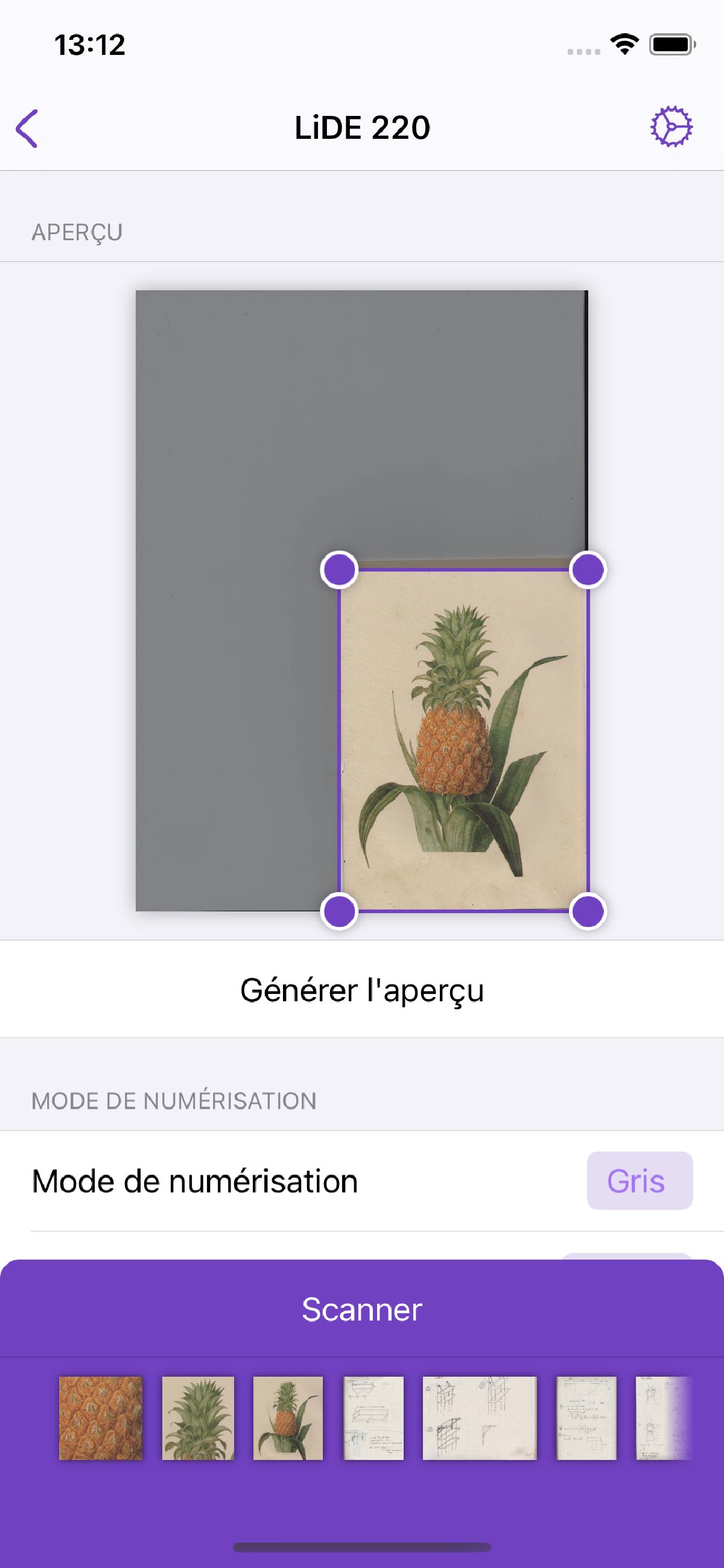Image resolution: width=724 pixels, height=1568 pixels.
Task: Open the full pineapple plant thumbnail
Action: (288, 1418)
